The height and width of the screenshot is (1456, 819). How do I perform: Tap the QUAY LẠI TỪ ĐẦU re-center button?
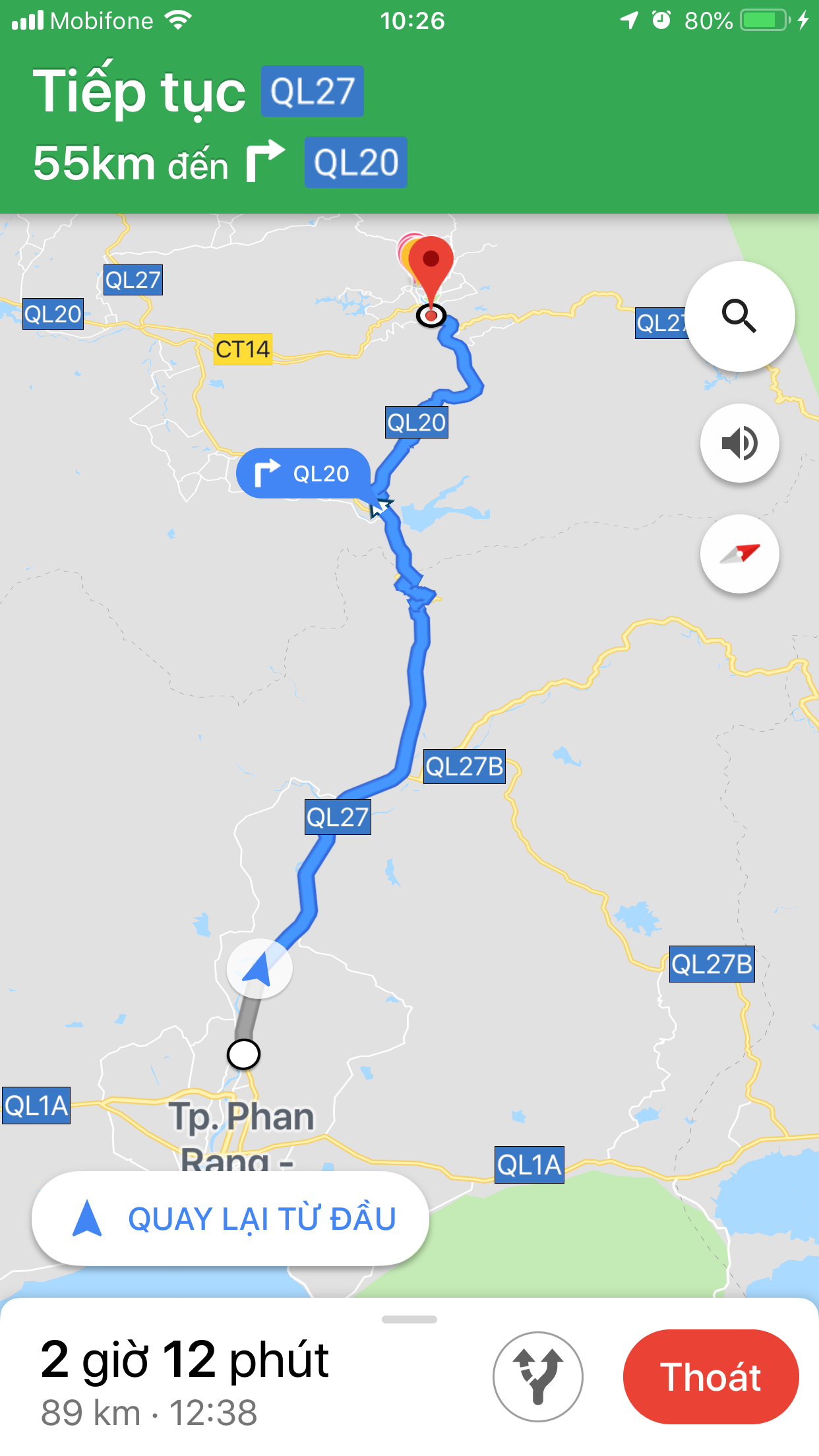(x=230, y=1218)
